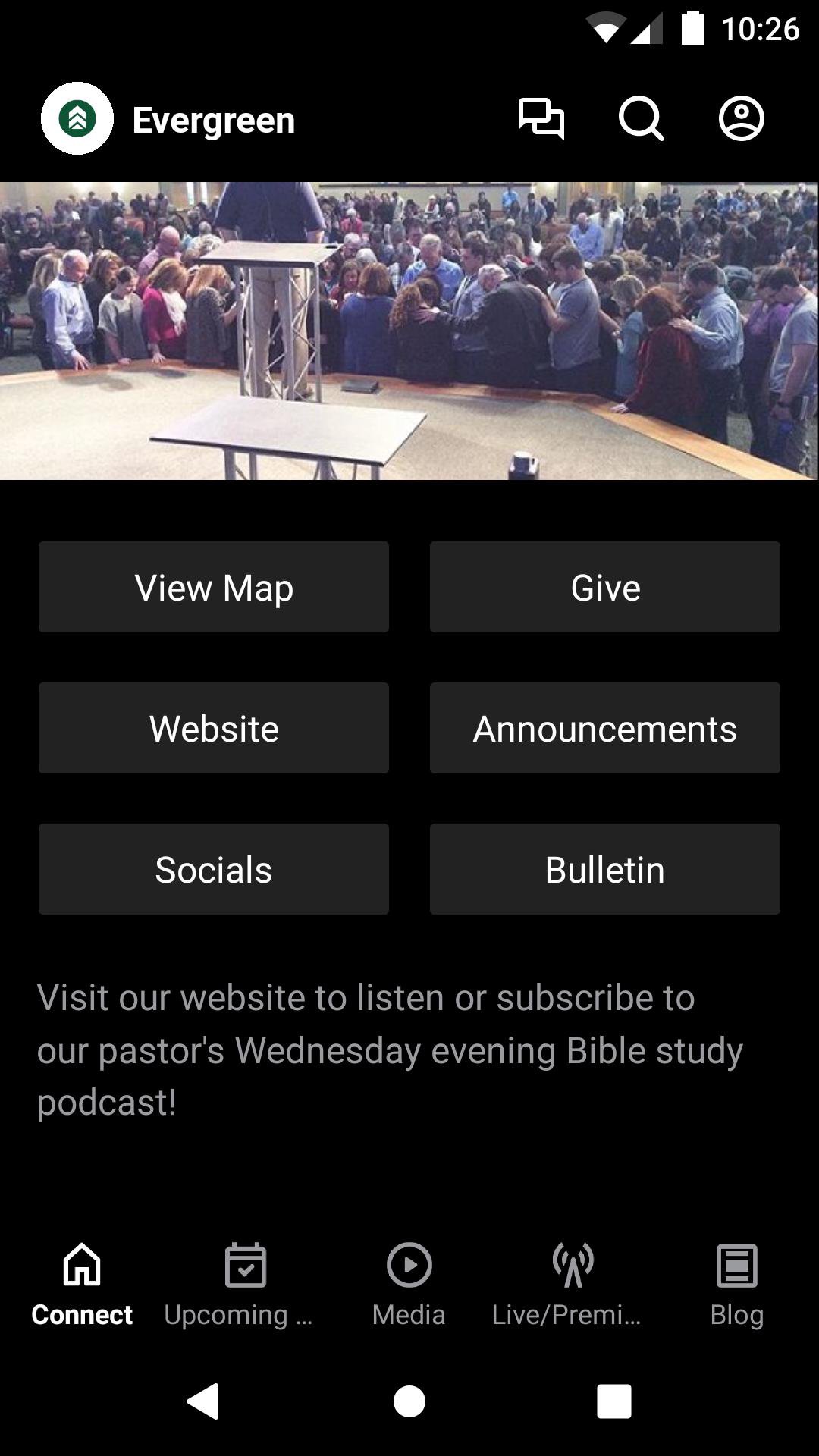This screenshot has width=819, height=1456.
Task: View the Bulletin
Action: click(x=604, y=869)
